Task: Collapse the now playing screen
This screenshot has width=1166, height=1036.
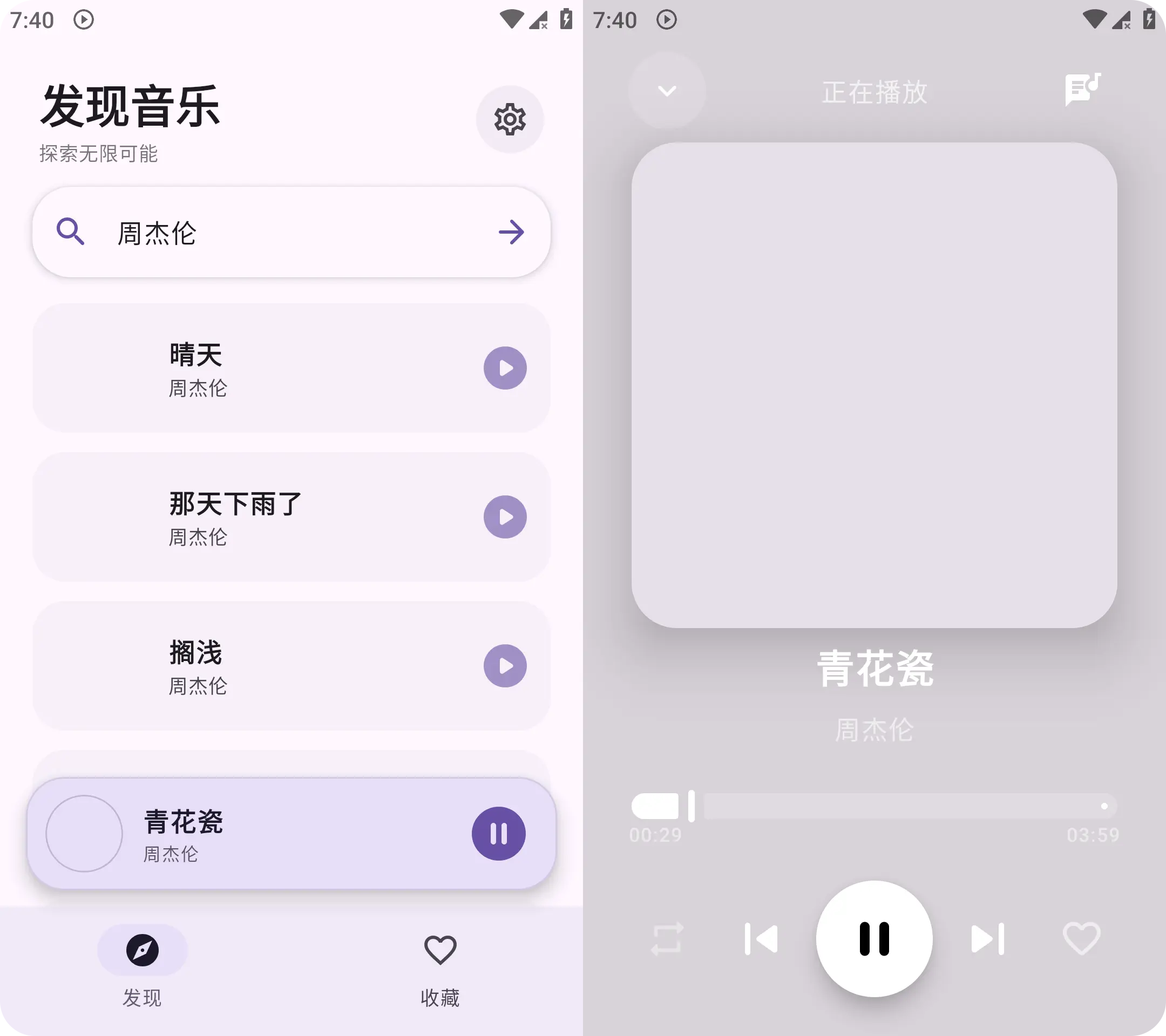Action: click(667, 91)
